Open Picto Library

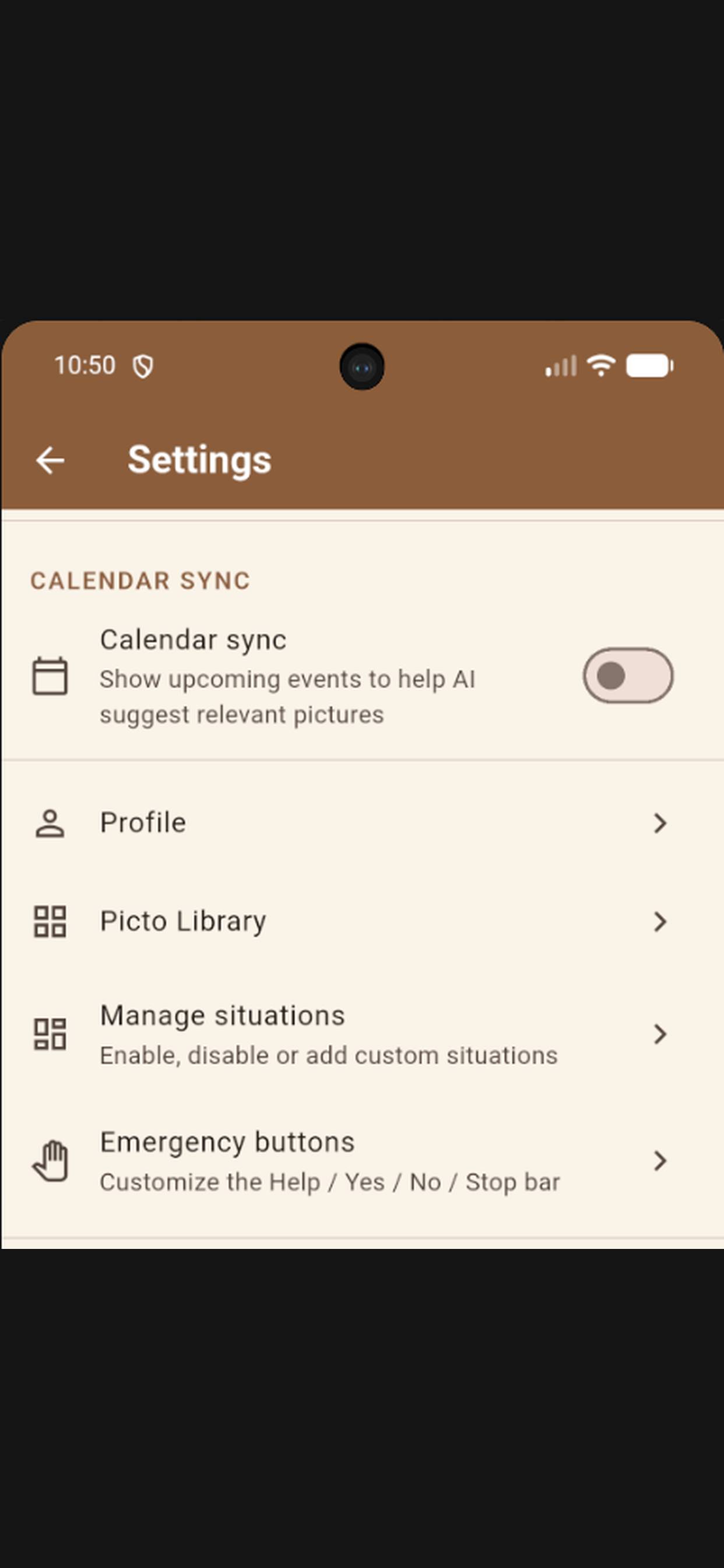pos(362,921)
